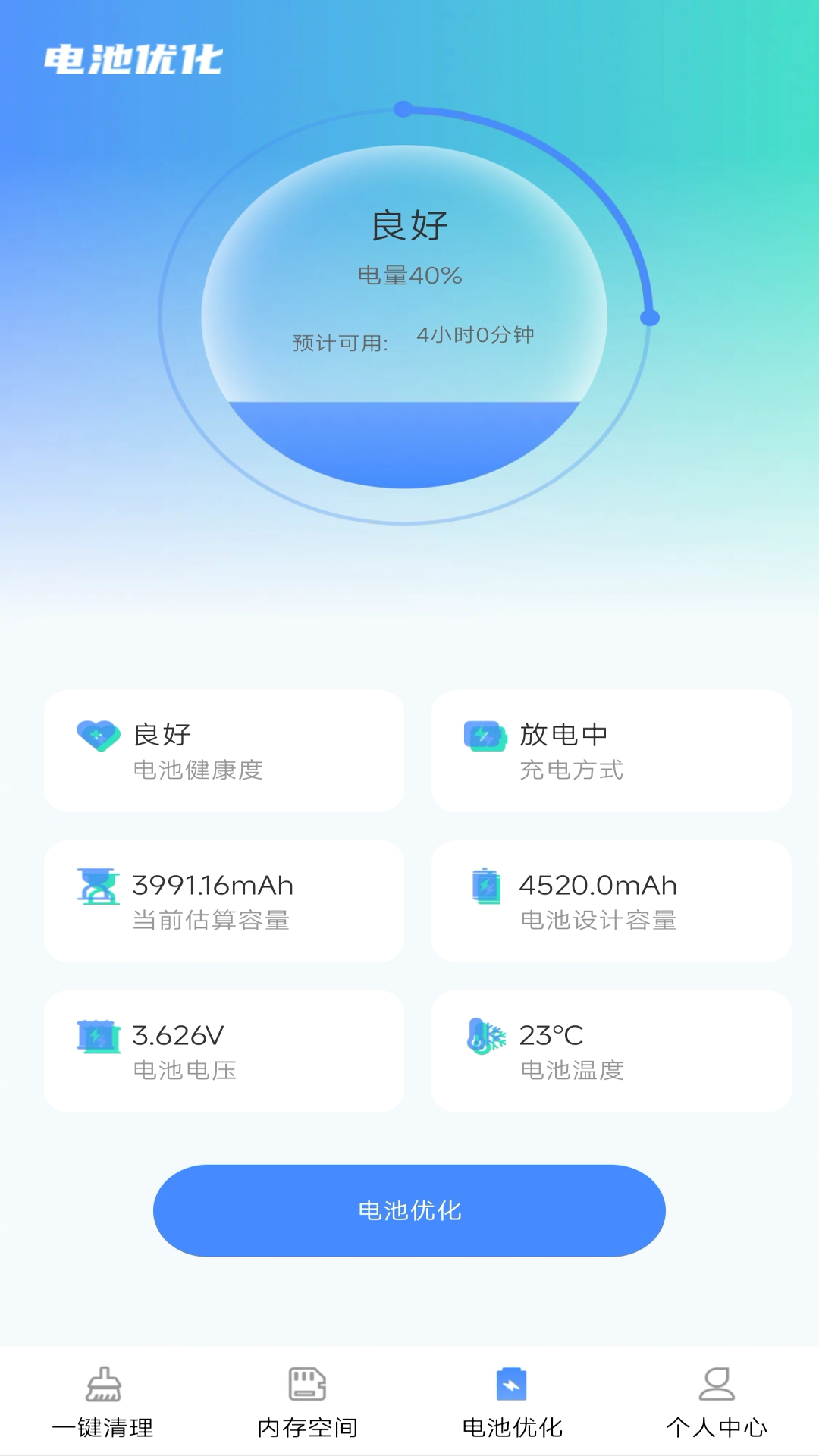Click the 电量40% percentage text
The height and width of the screenshot is (1456, 819).
tap(409, 275)
